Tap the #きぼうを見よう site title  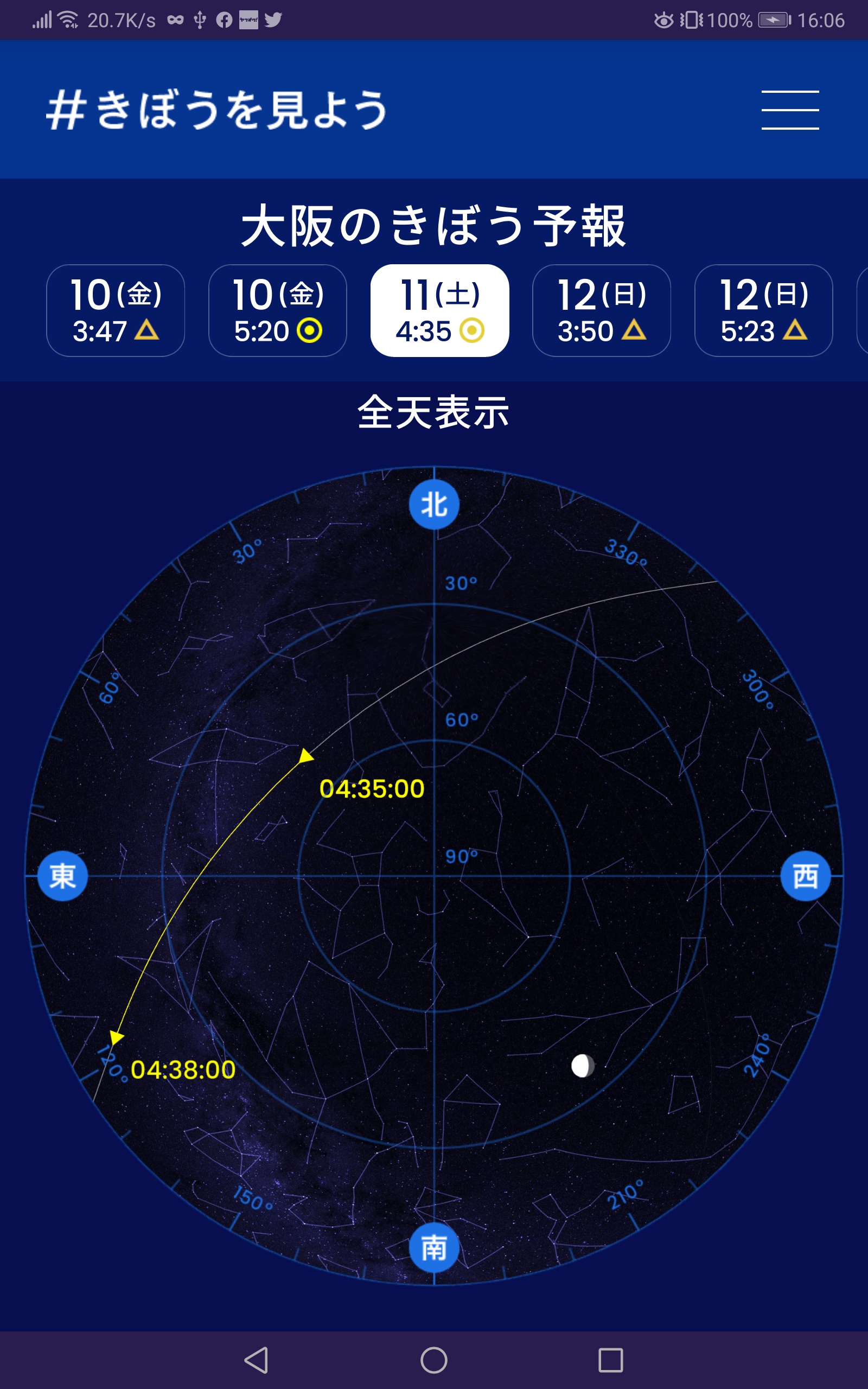[217, 110]
